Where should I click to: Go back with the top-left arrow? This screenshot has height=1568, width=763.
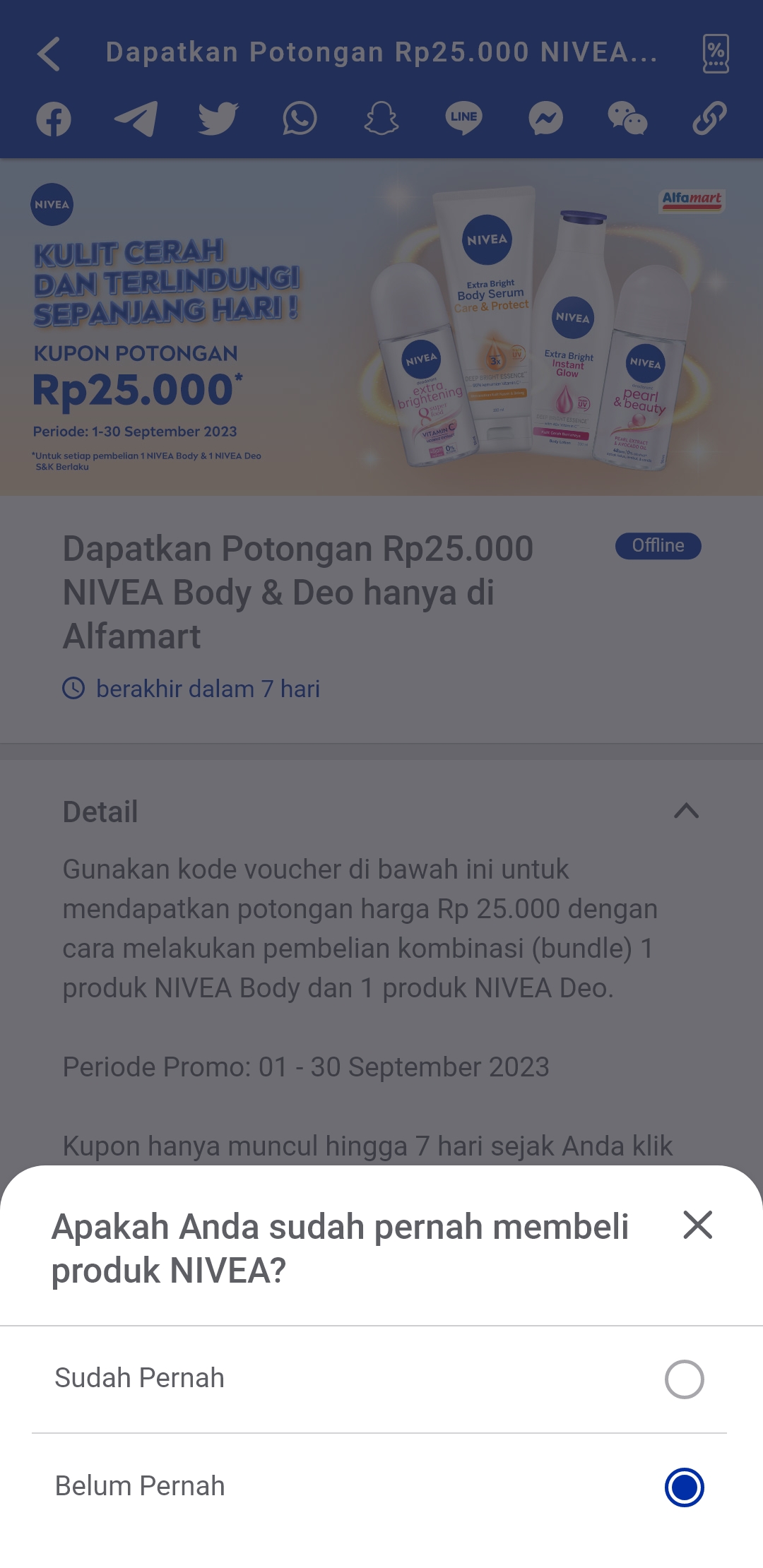click(x=49, y=54)
